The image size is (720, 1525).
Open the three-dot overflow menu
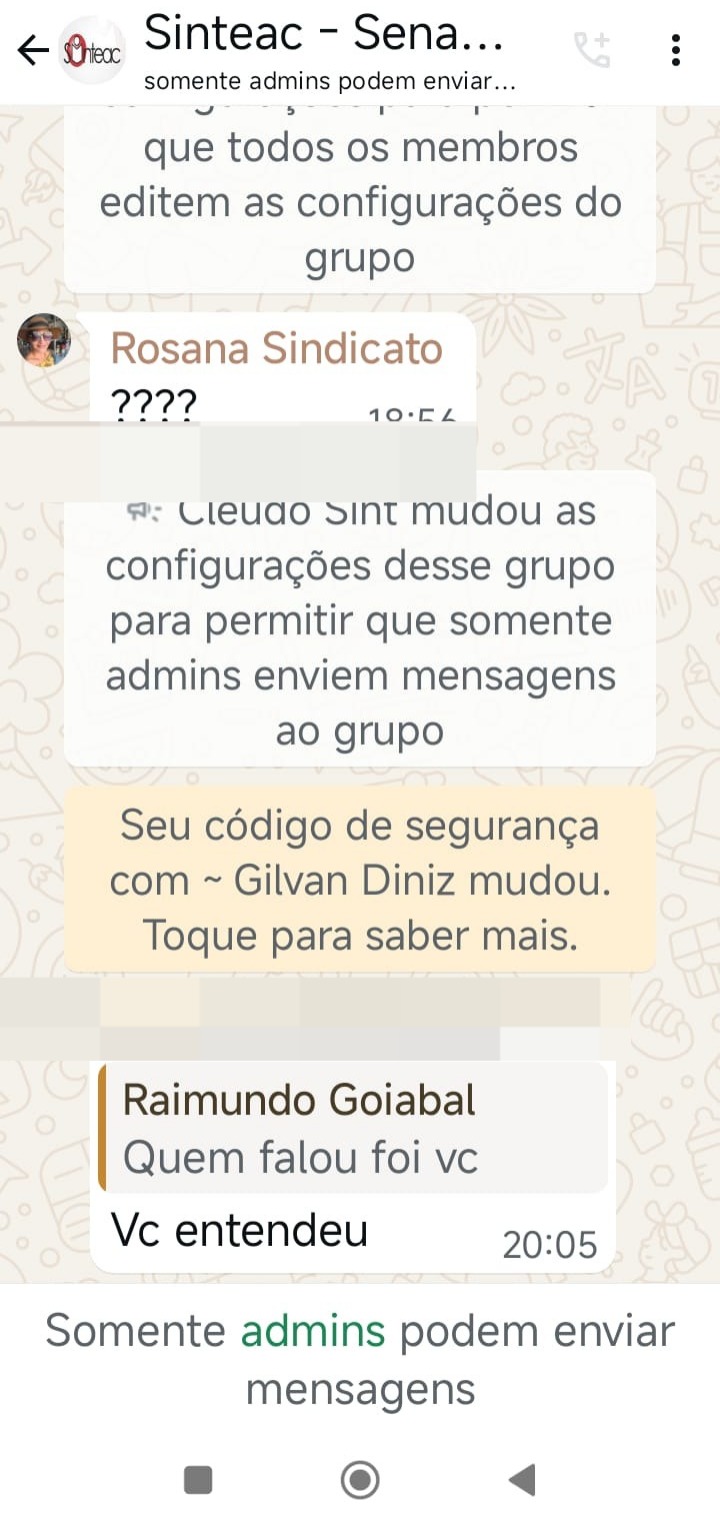pyautogui.click(x=677, y=50)
